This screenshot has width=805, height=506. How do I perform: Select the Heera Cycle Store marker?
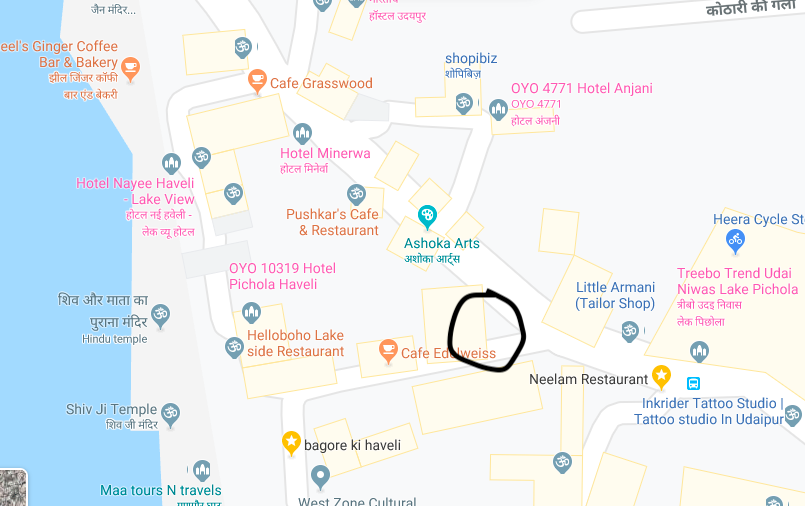pos(735,240)
